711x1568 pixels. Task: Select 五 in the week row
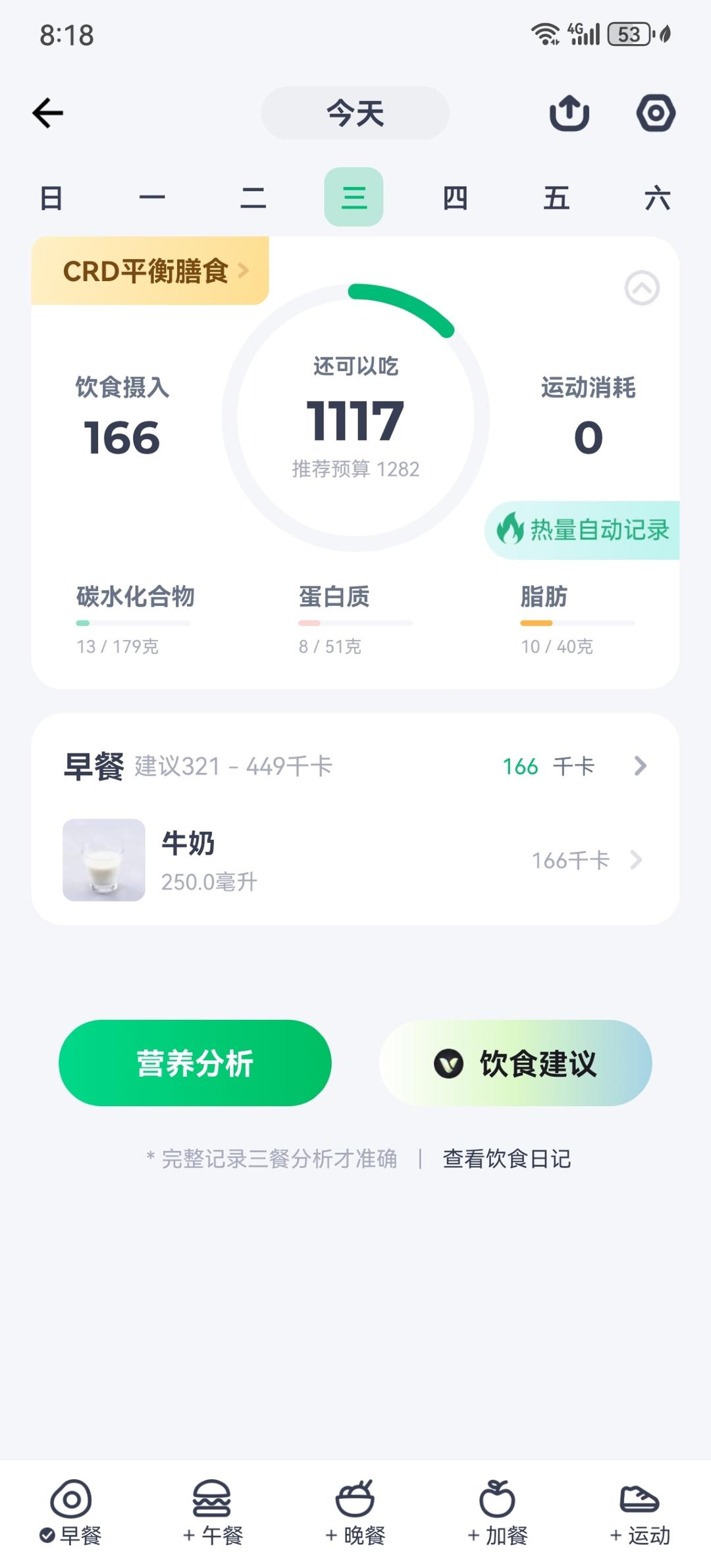(556, 197)
